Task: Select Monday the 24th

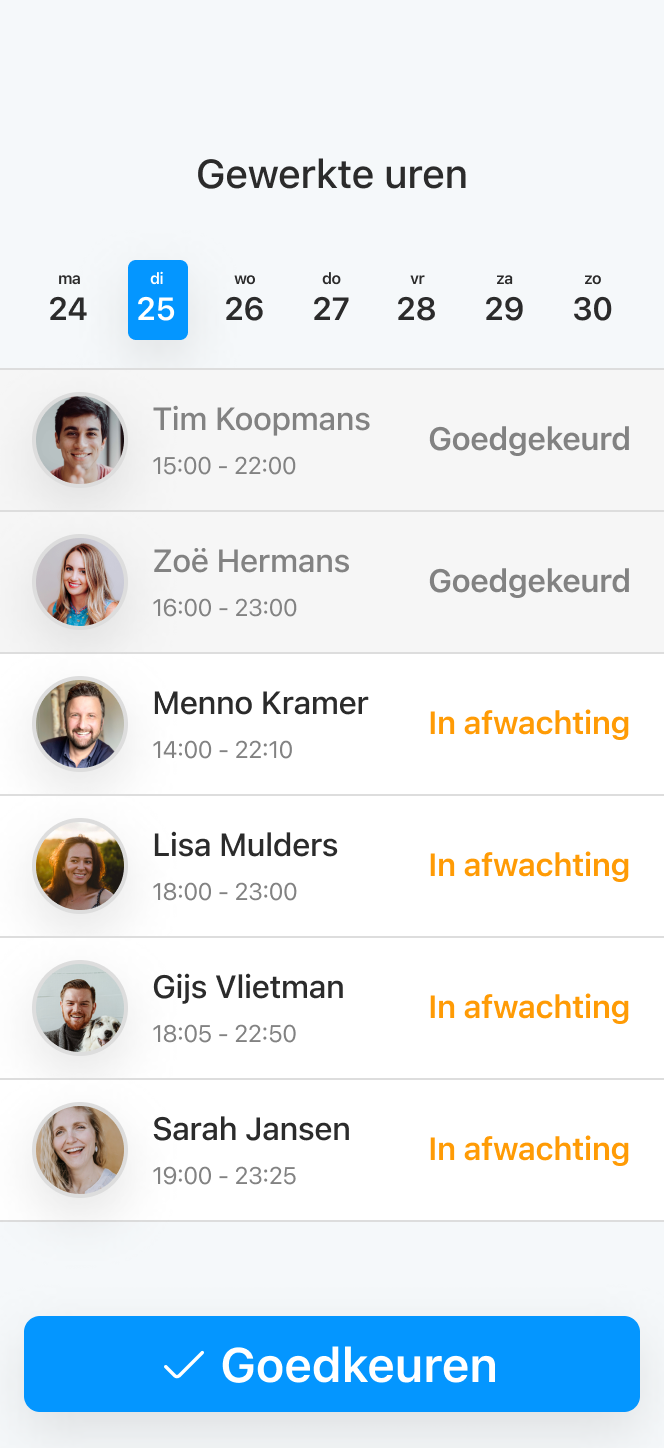Action: tap(68, 299)
